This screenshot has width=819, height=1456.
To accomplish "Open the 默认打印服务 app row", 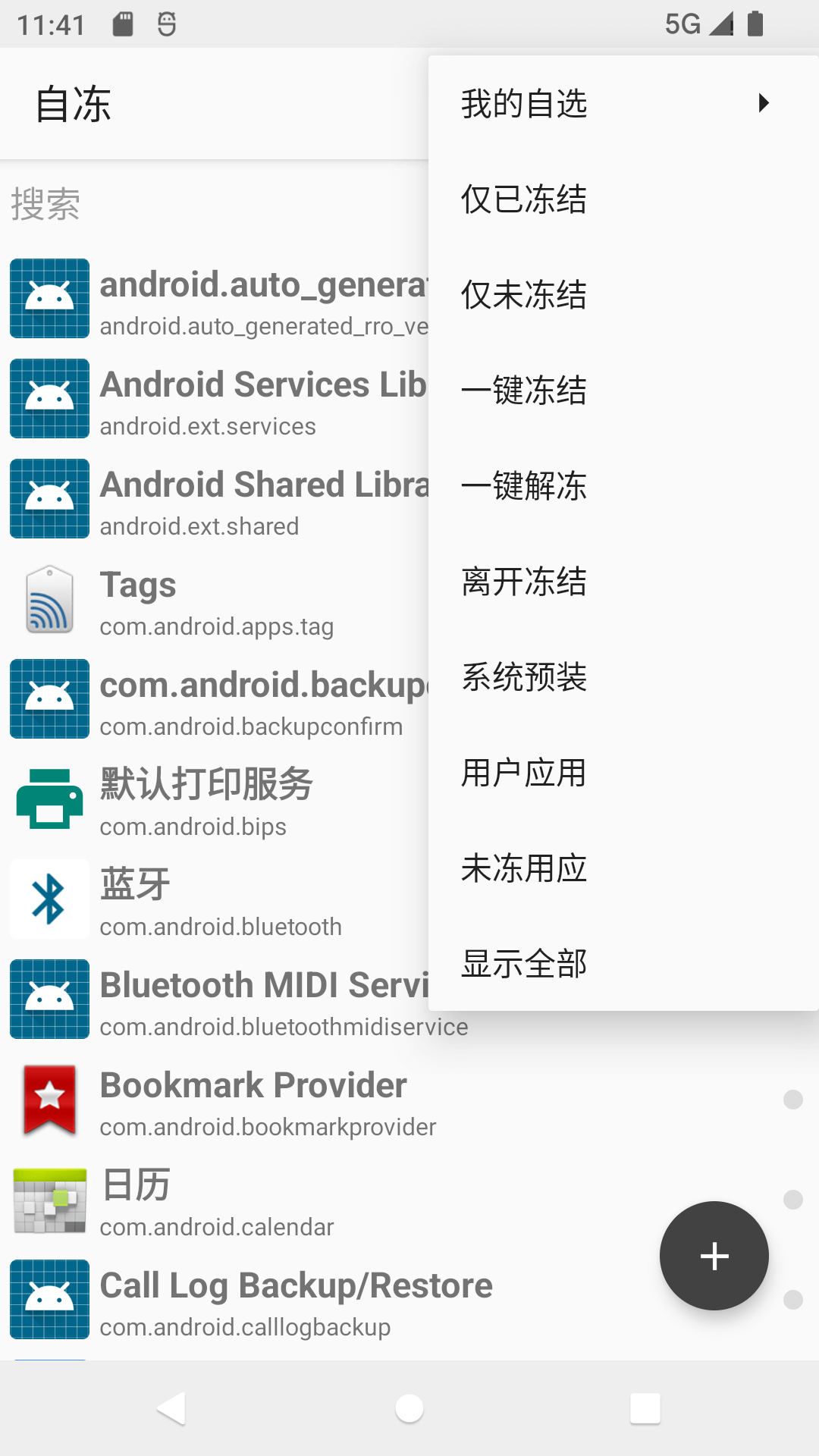I will 216,799.
